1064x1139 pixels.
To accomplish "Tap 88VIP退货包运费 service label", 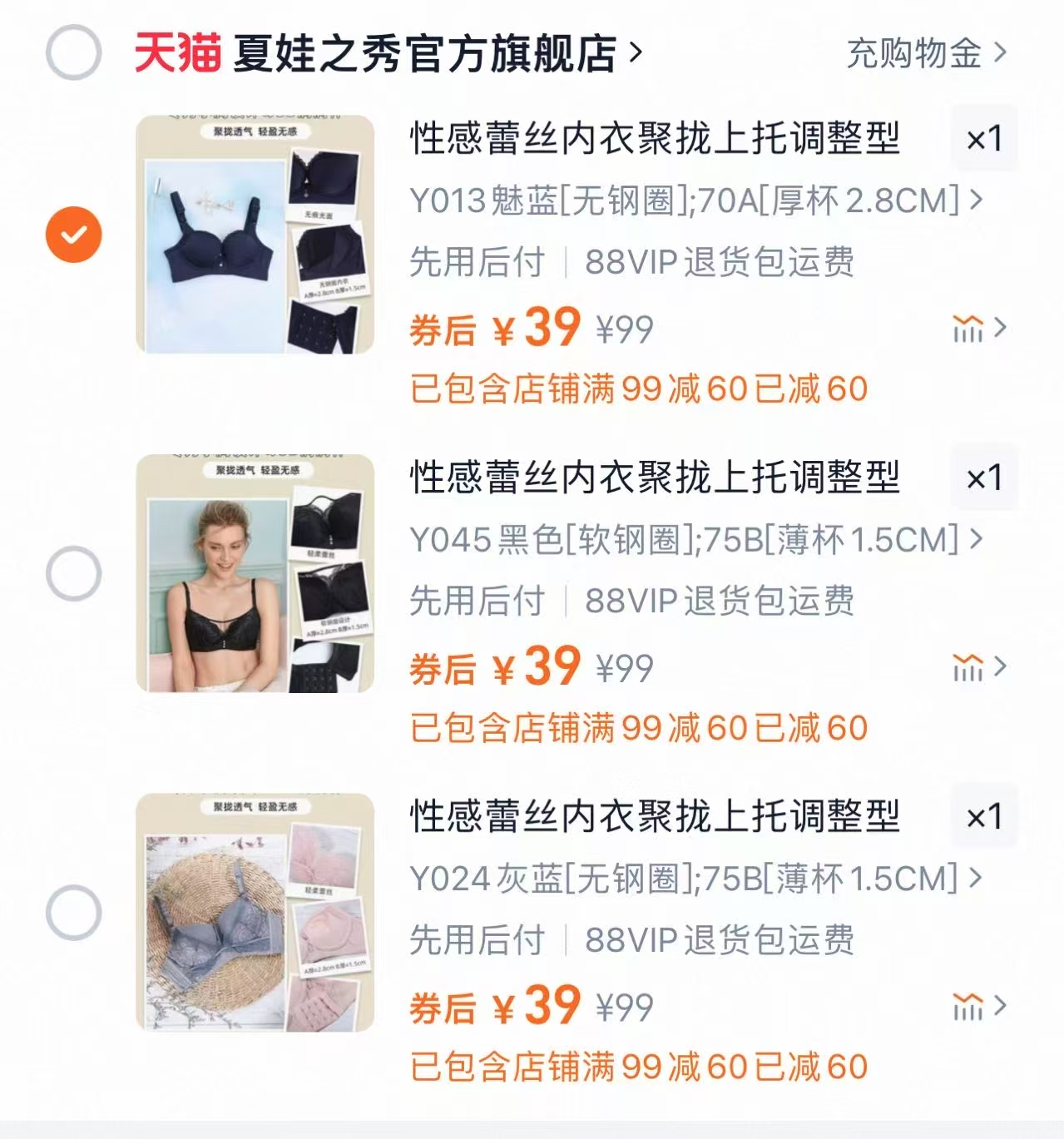I will point(722,260).
